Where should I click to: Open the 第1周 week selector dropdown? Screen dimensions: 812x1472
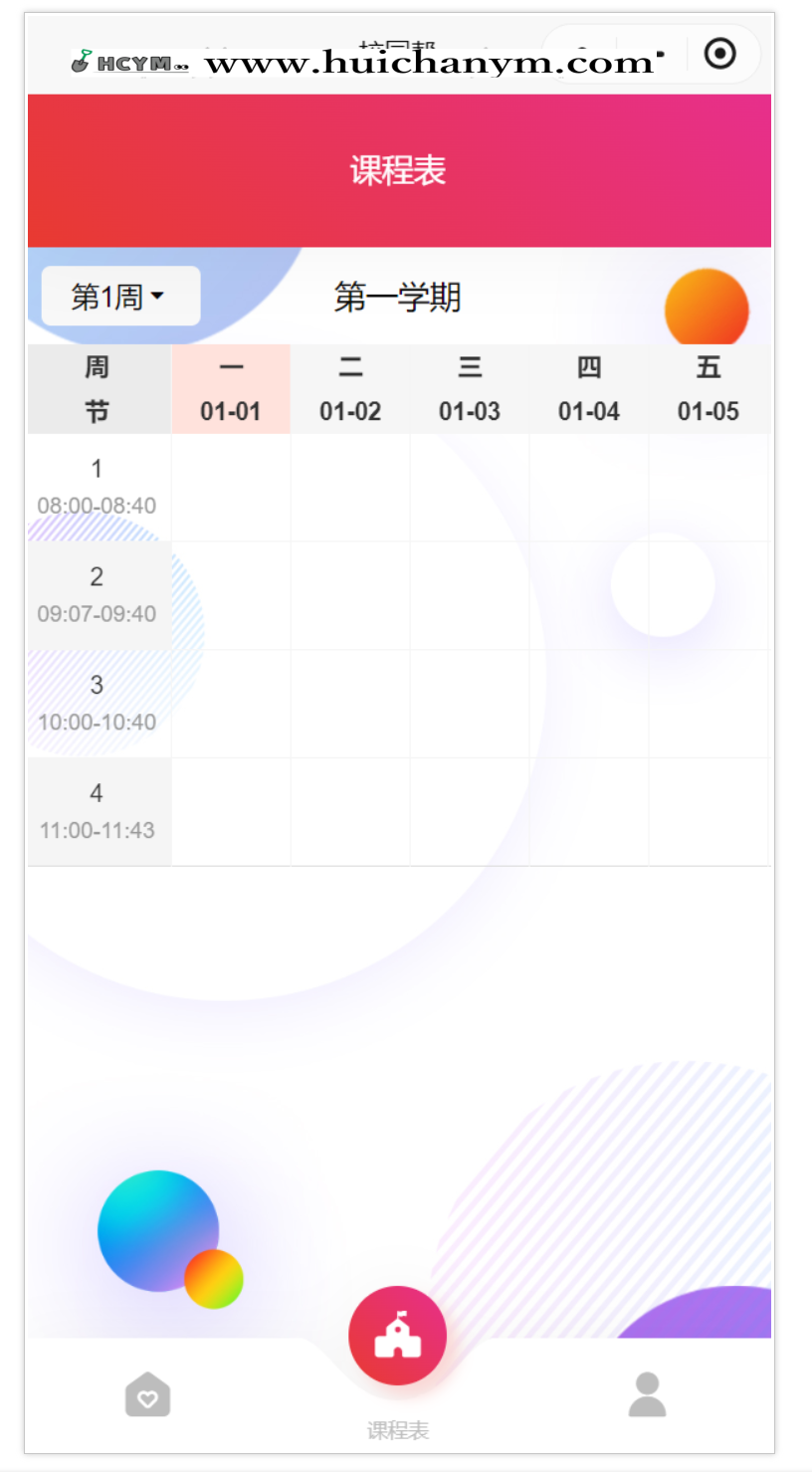point(119,296)
